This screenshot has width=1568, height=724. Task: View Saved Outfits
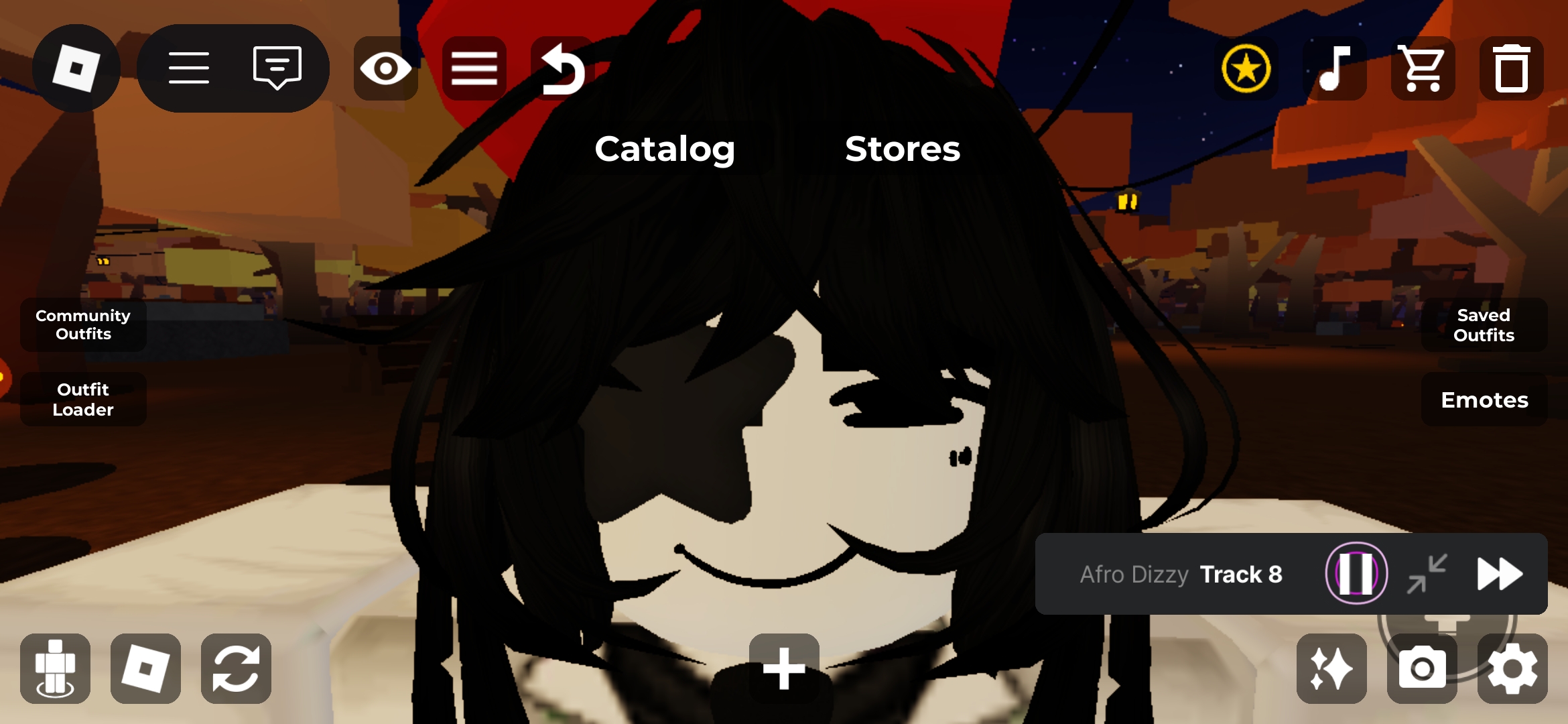pos(1484,325)
